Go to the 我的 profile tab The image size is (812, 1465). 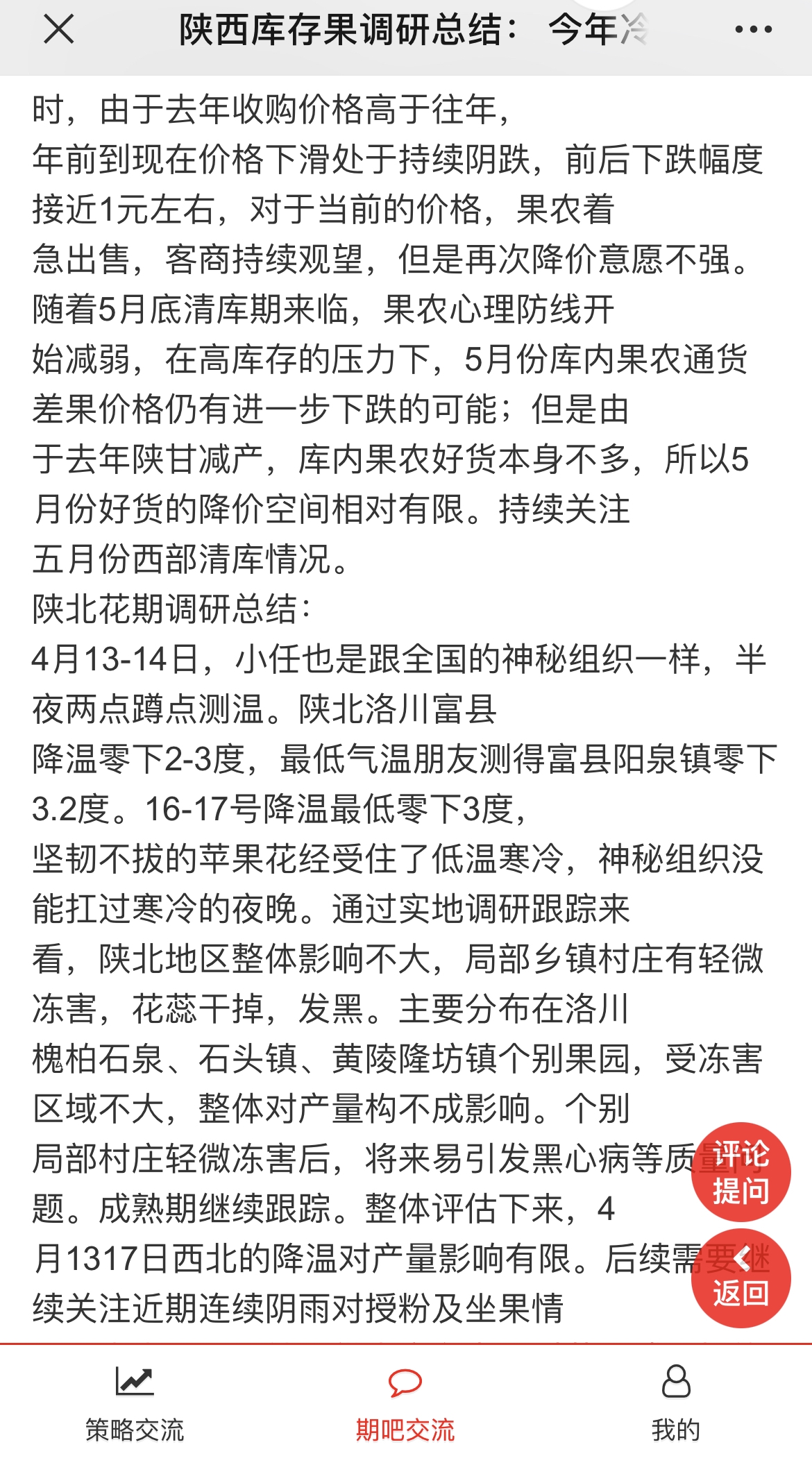click(x=676, y=1403)
